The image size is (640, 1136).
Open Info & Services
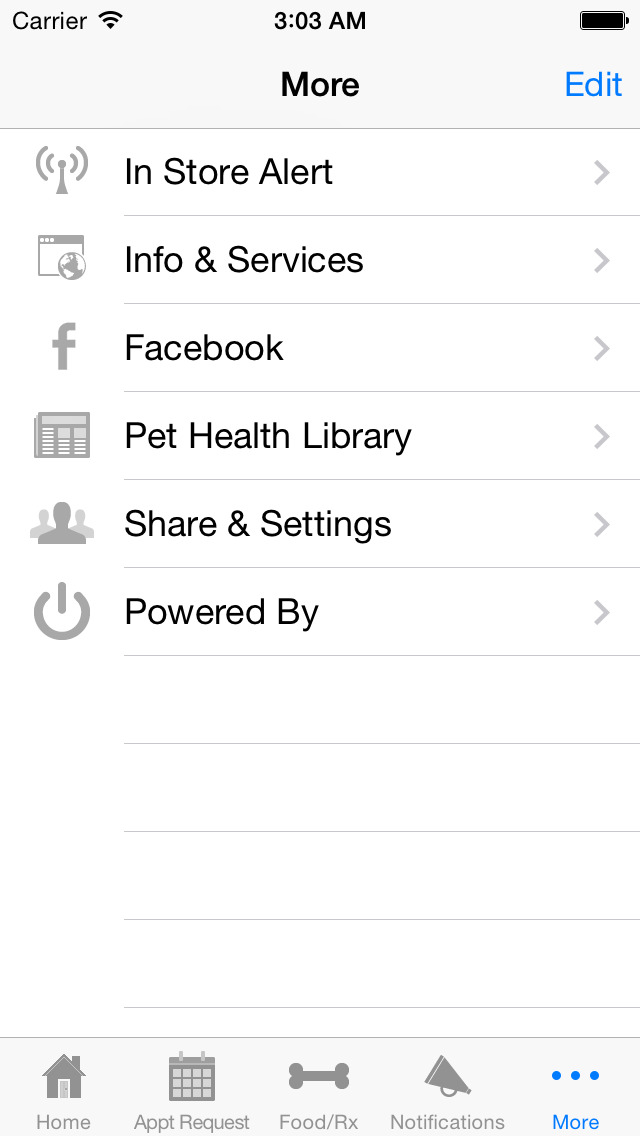pyautogui.click(x=320, y=260)
